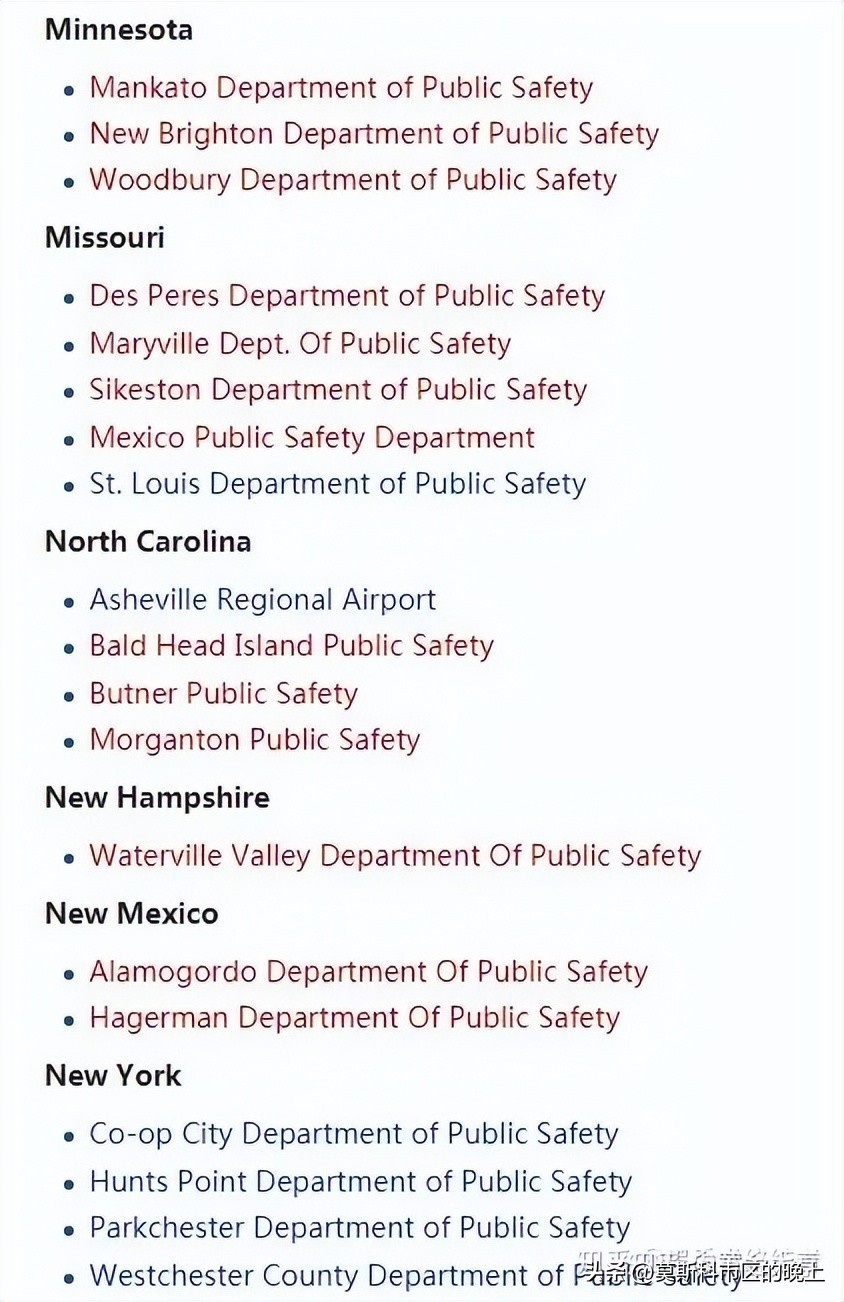844x1302 pixels.
Task: Open Hagerman Department Of Public Safety link
Action: click(x=354, y=1018)
